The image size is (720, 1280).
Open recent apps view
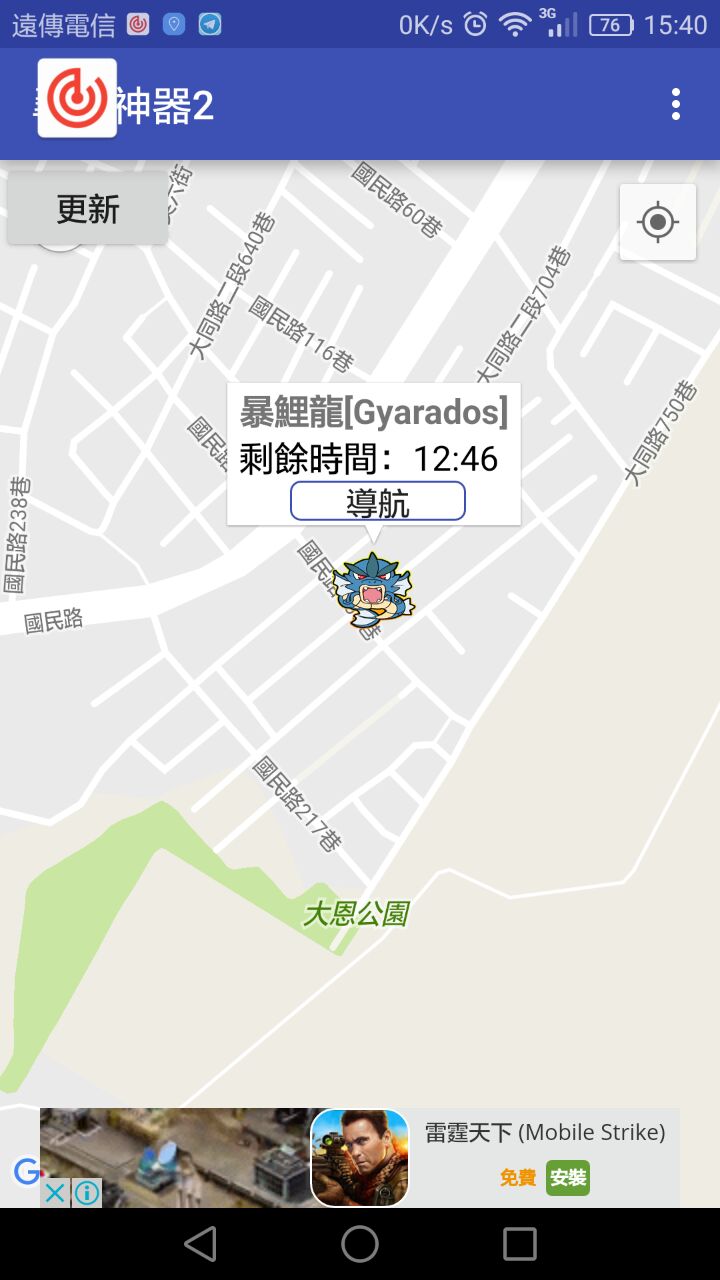coord(520,1244)
